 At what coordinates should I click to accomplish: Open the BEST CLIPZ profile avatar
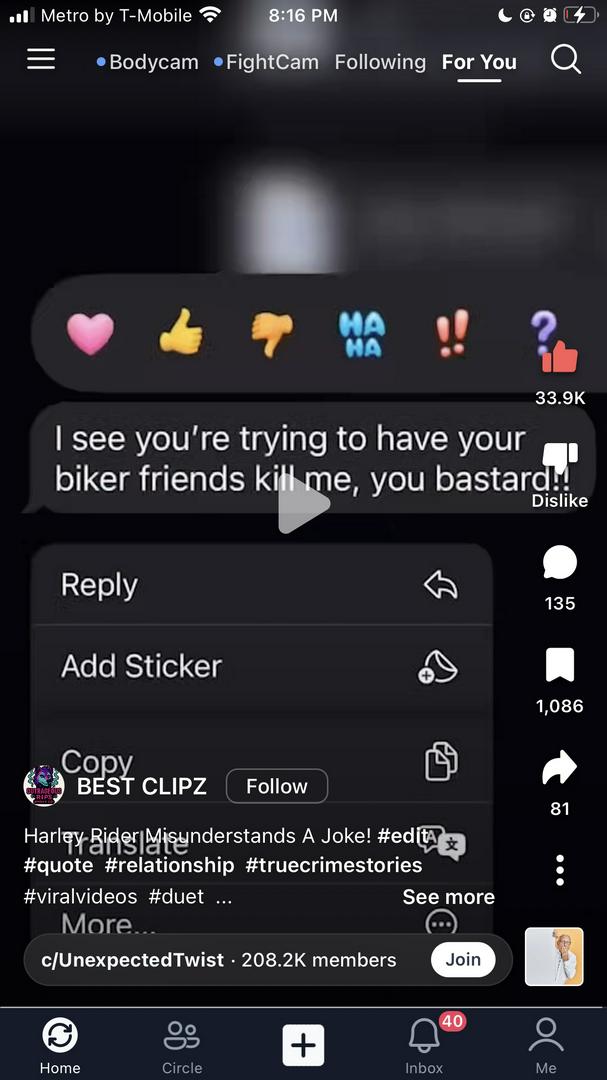(x=44, y=786)
